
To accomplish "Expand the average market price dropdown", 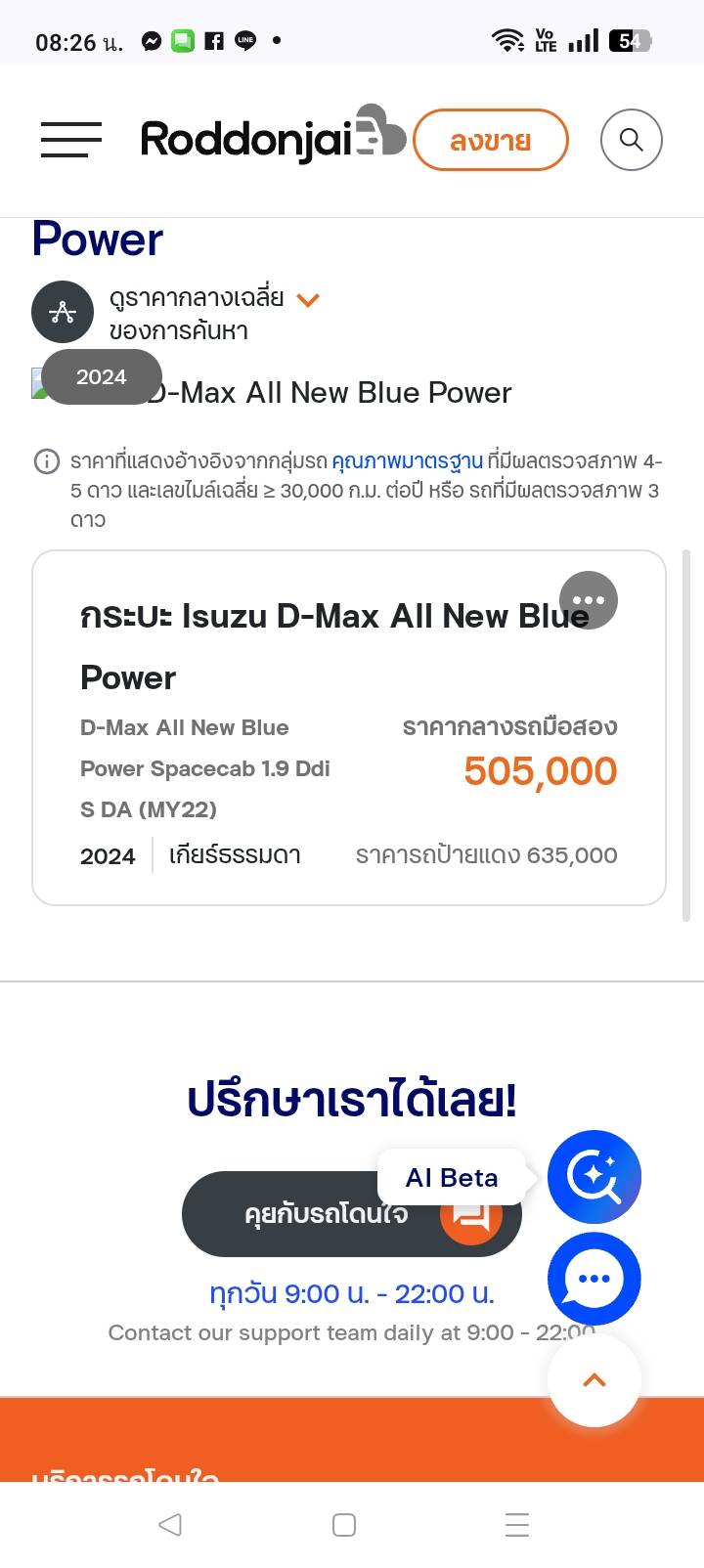I will 308,300.
